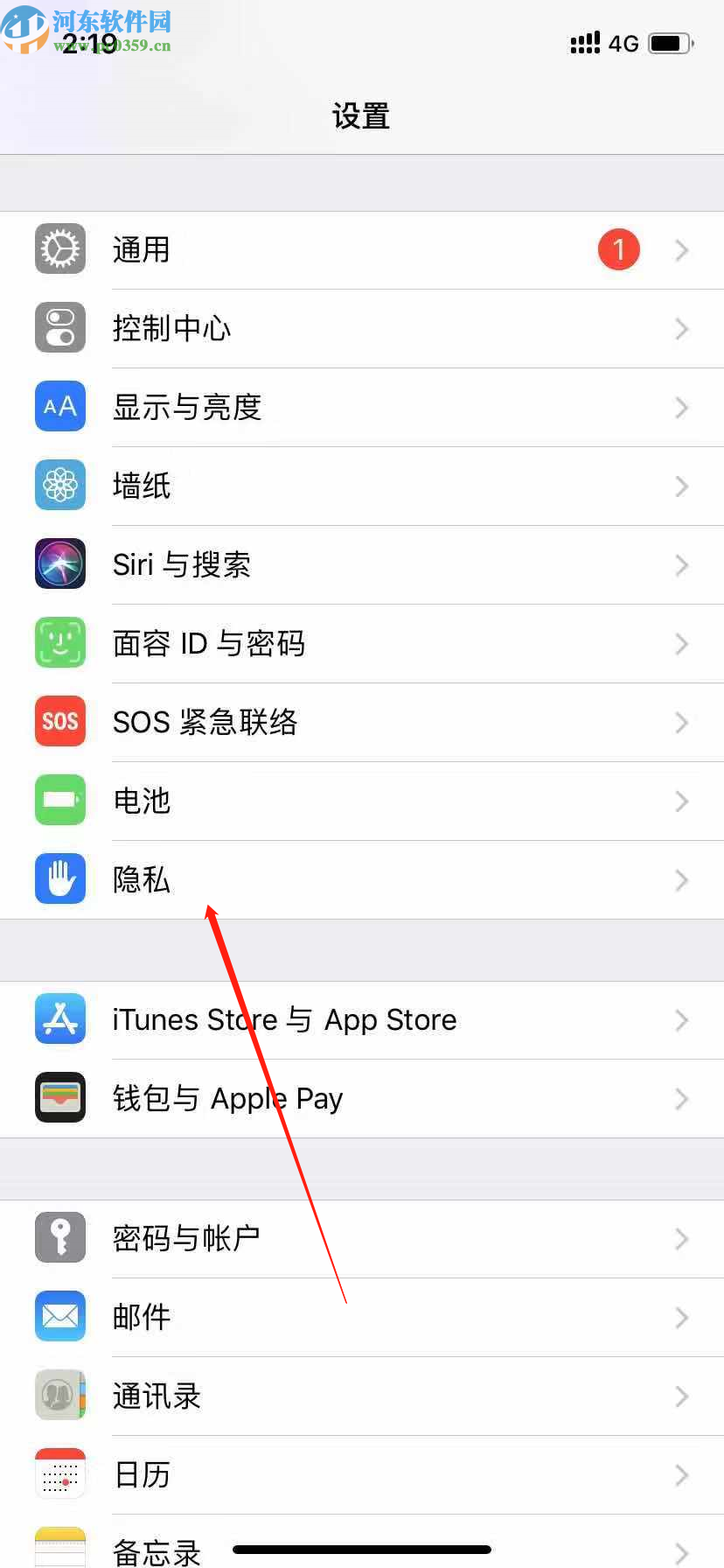Tap the 密码与帐户 key icon
The width and height of the screenshot is (724, 1568).
[59, 1236]
